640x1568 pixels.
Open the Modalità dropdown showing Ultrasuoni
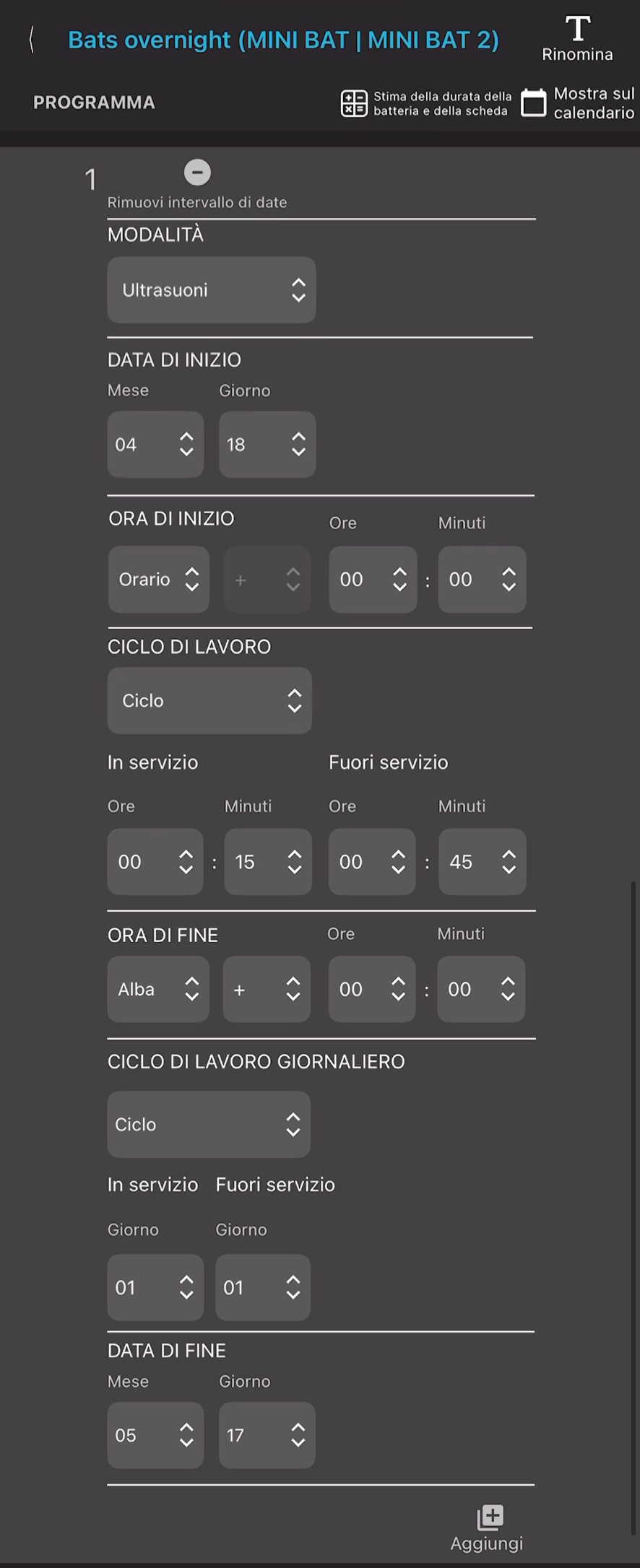[x=211, y=290]
